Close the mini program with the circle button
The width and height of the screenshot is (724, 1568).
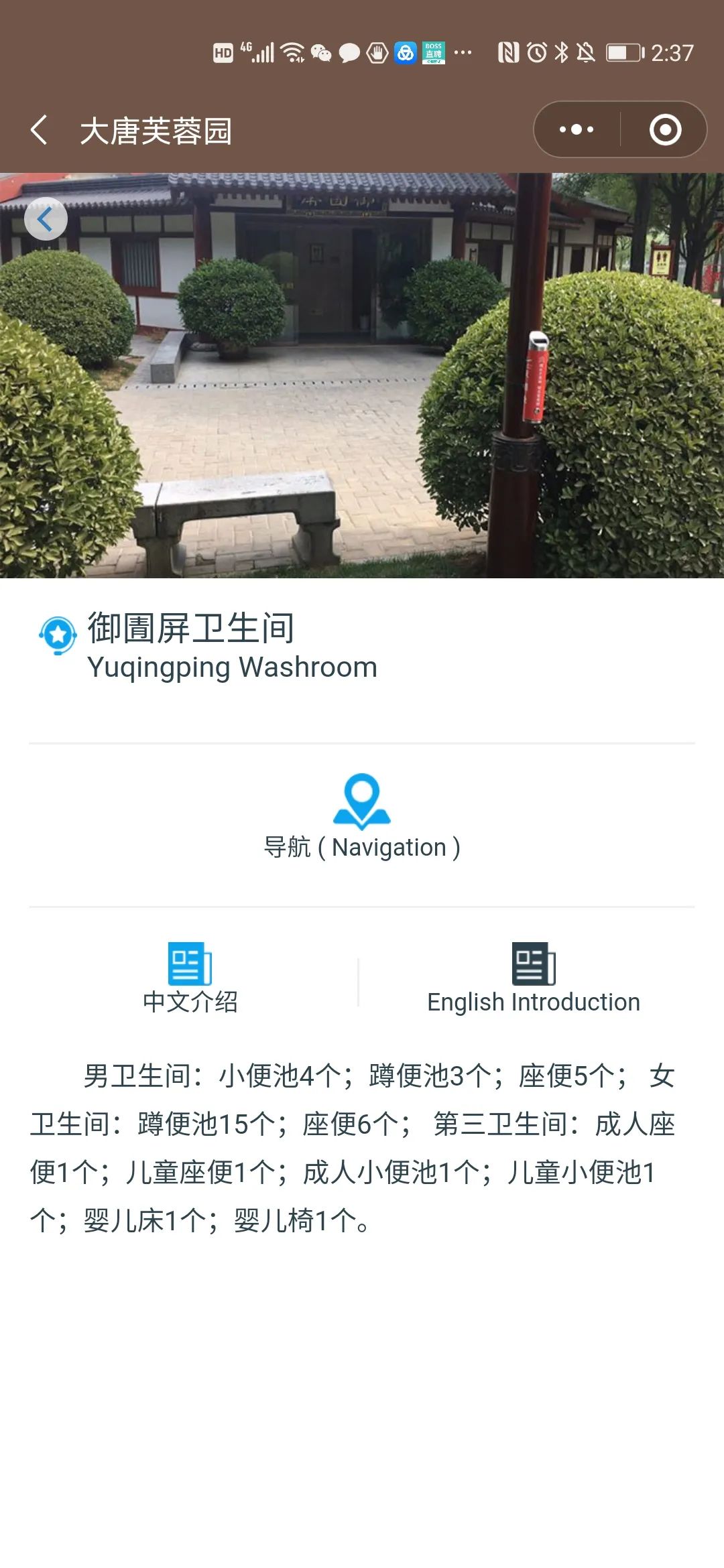coord(665,129)
